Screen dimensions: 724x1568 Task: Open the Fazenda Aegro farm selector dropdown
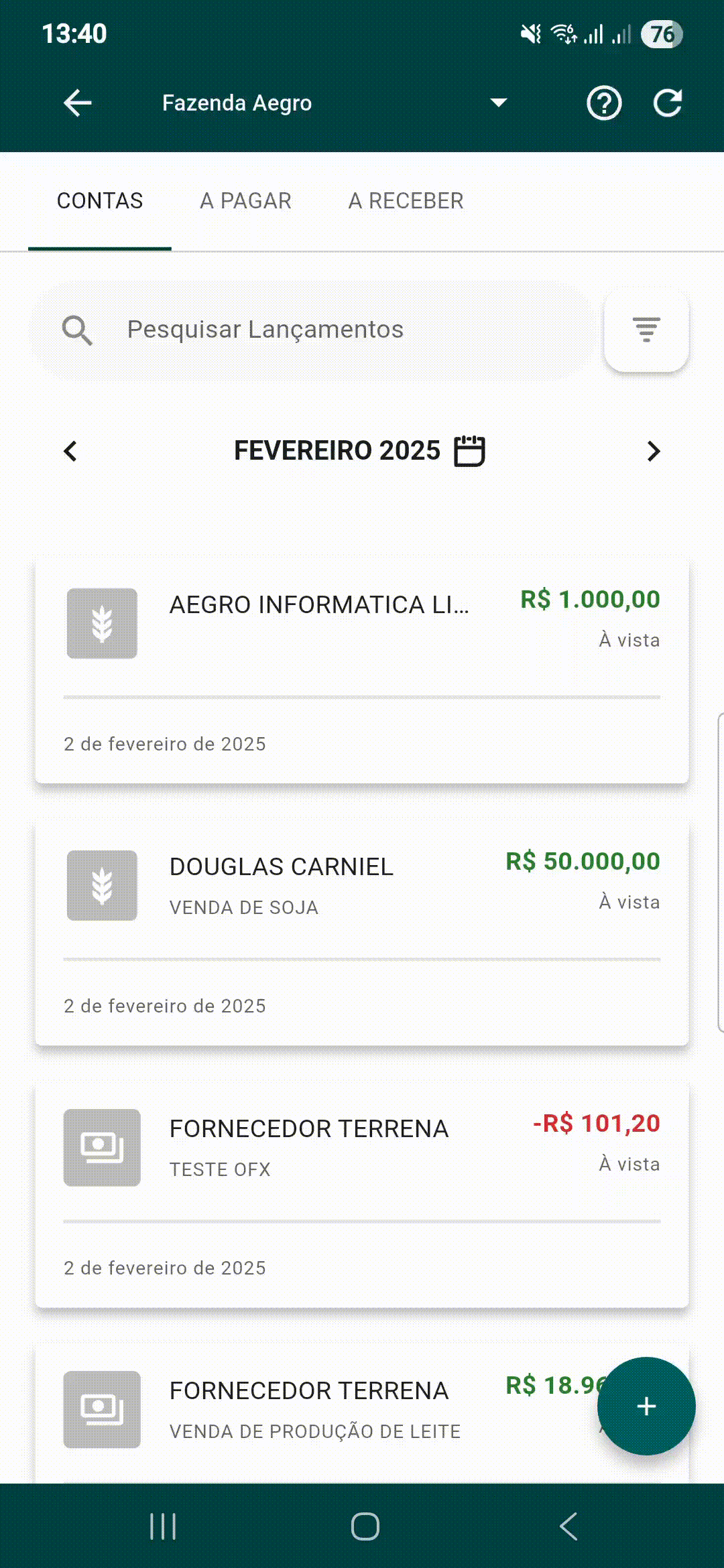[497, 103]
